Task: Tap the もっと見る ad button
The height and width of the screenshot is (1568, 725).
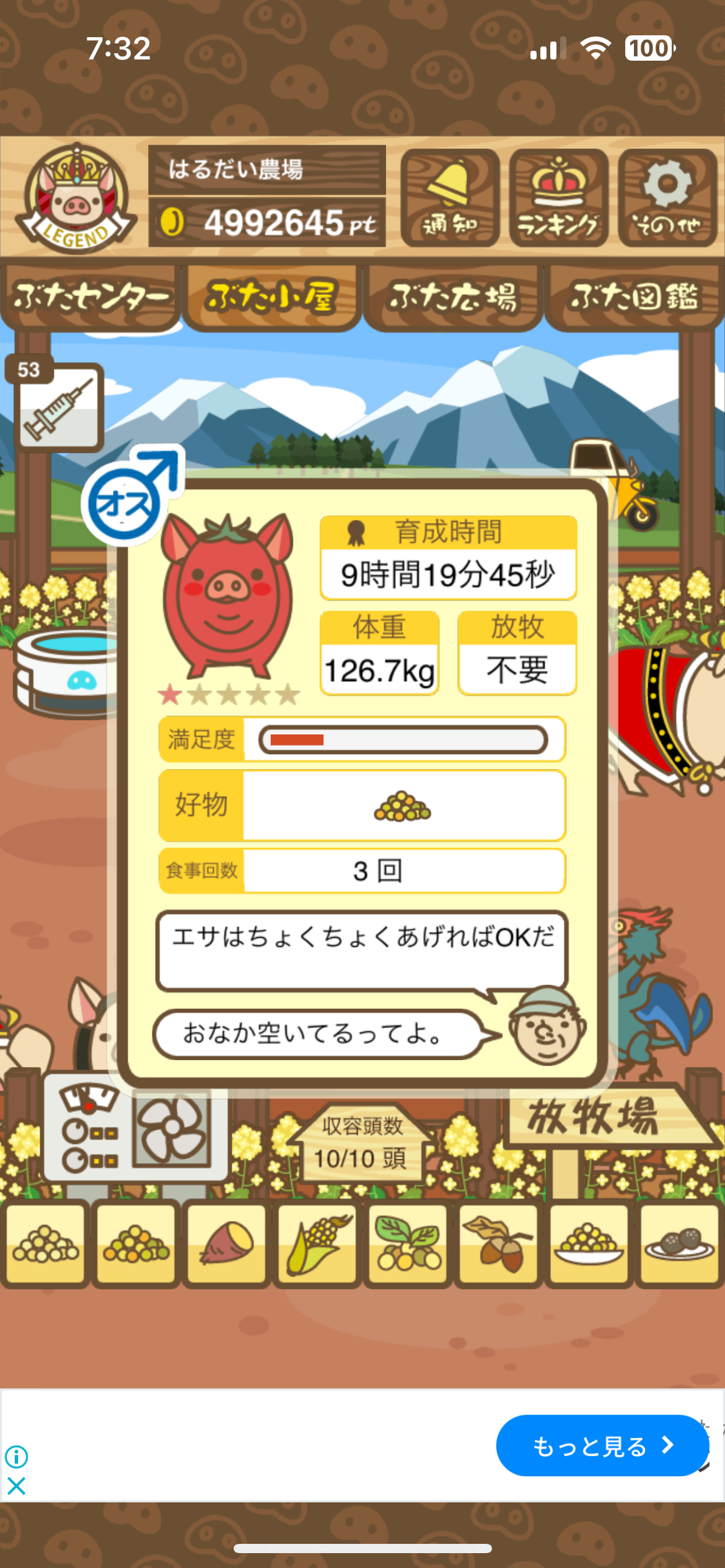Action: pos(602,1446)
